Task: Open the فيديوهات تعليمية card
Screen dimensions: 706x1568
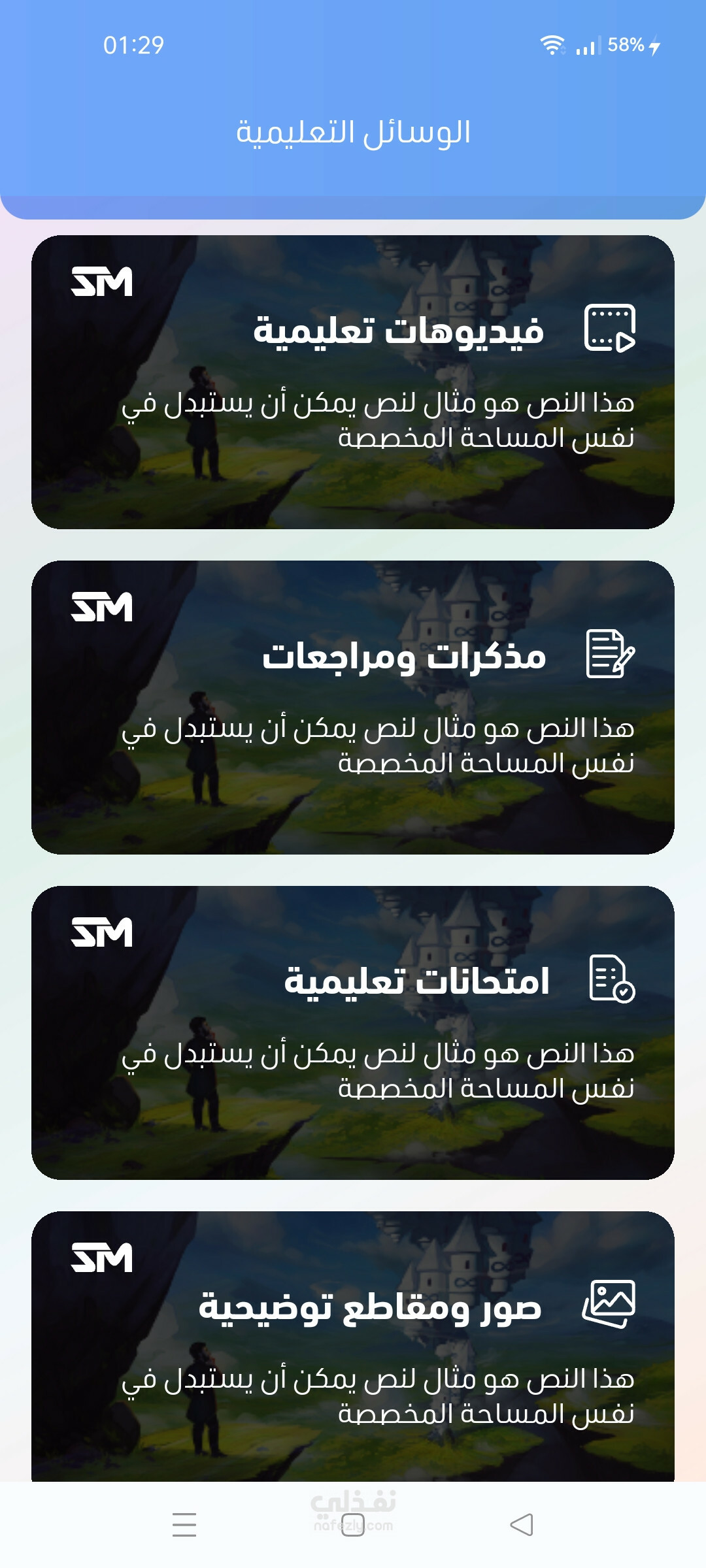Action: coord(353,382)
